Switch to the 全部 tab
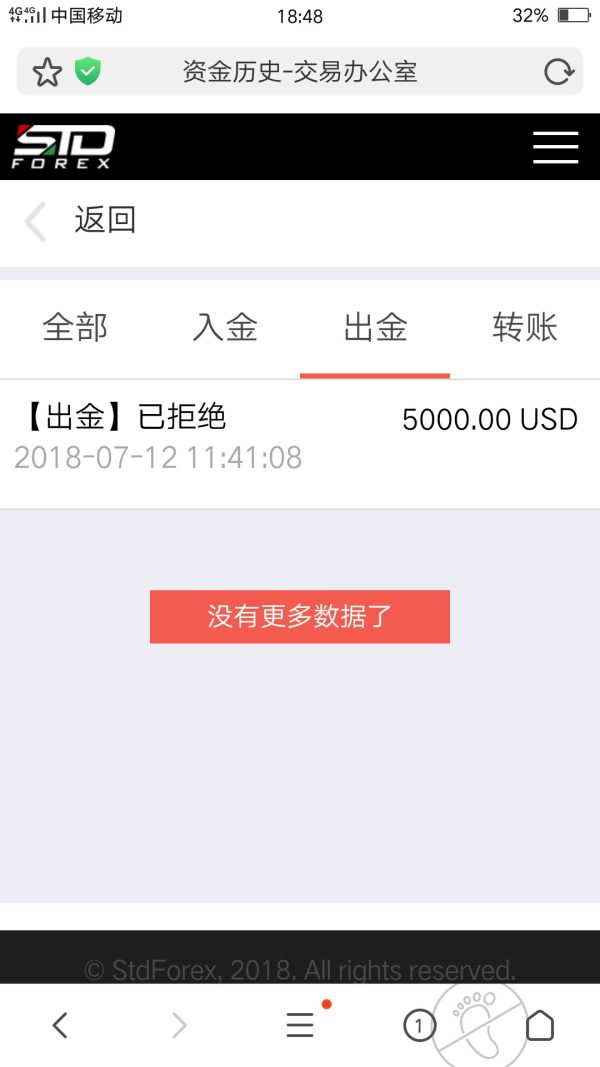The height and width of the screenshot is (1067, 600). click(x=75, y=328)
